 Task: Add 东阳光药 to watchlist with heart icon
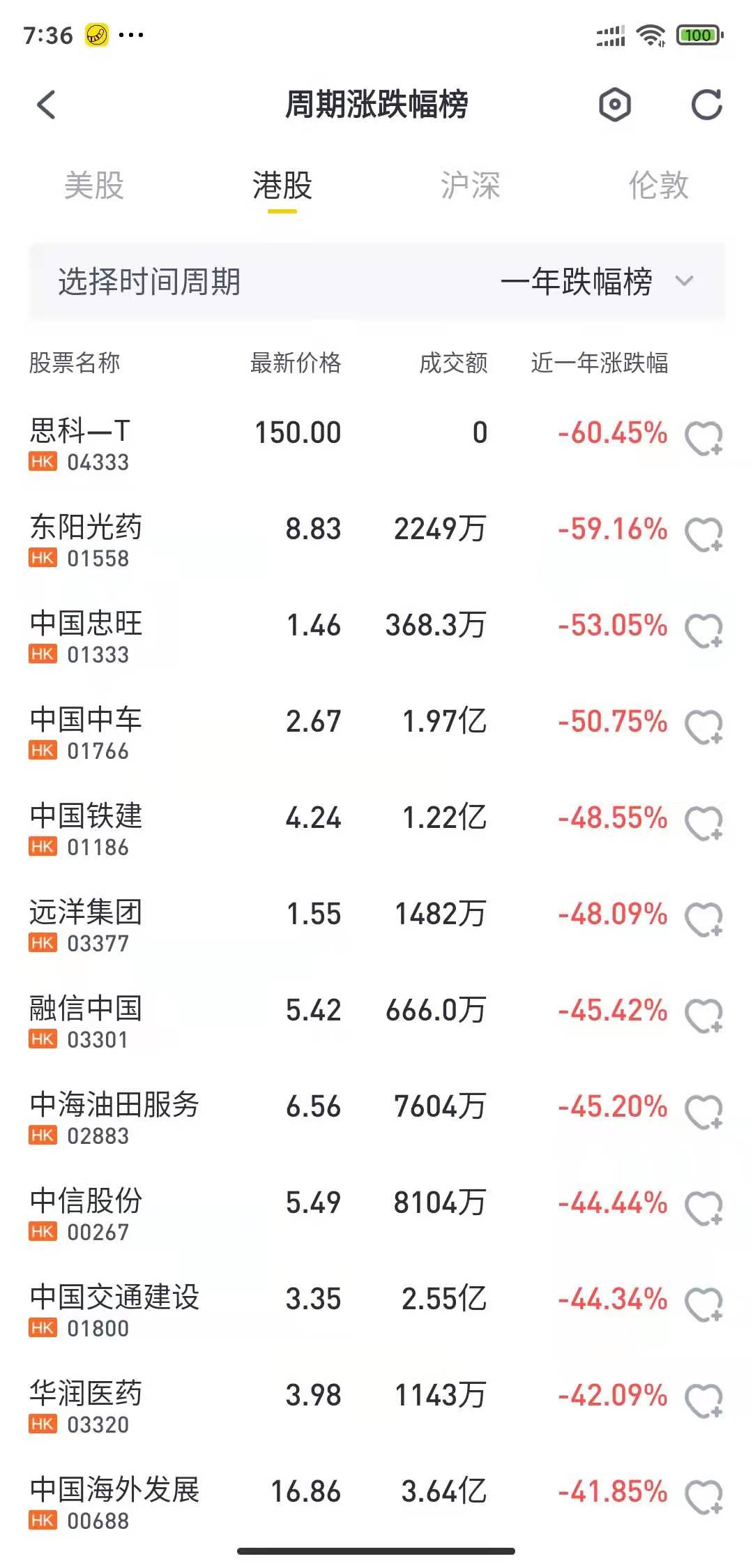tap(703, 535)
